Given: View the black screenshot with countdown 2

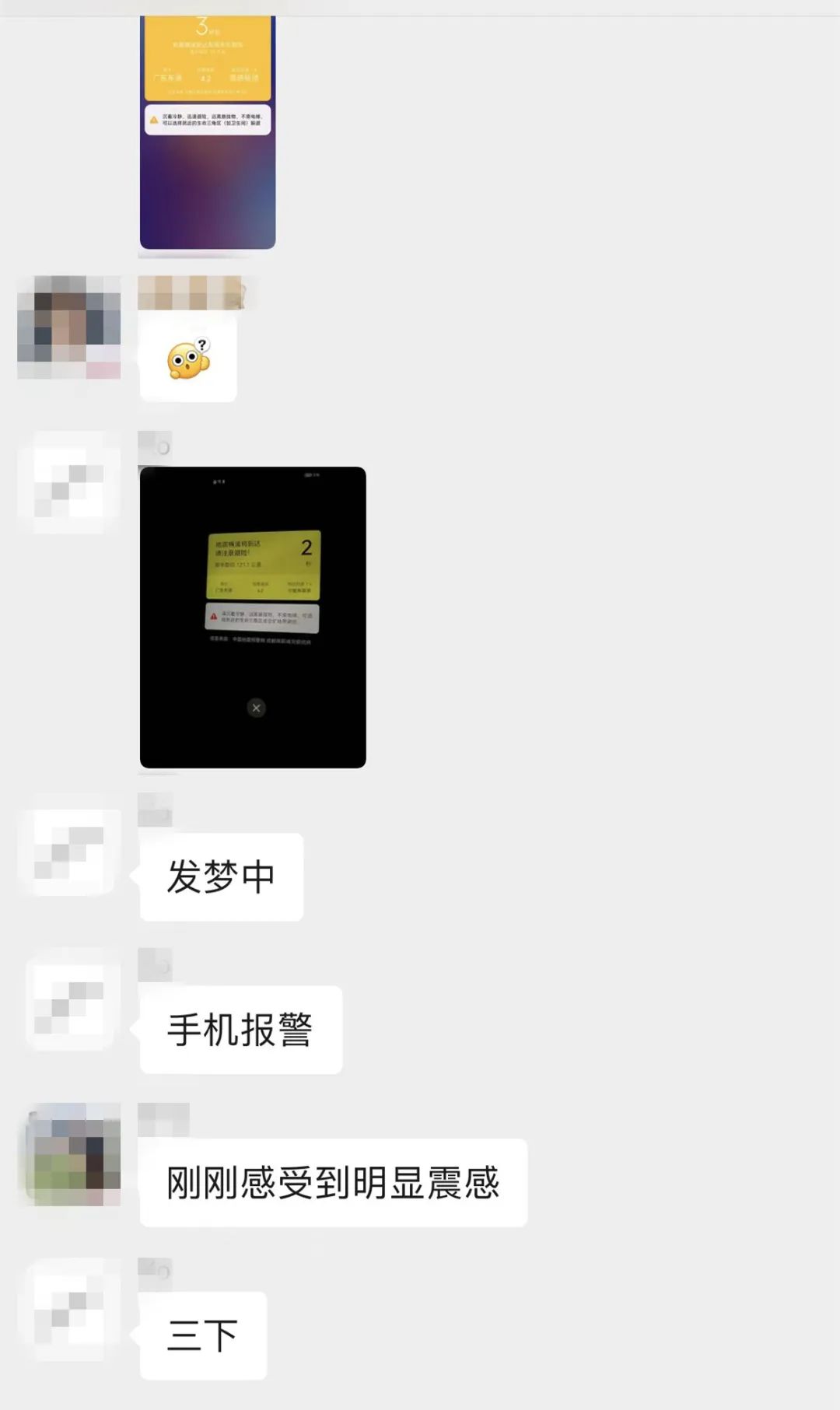Looking at the screenshot, I should point(253,617).
